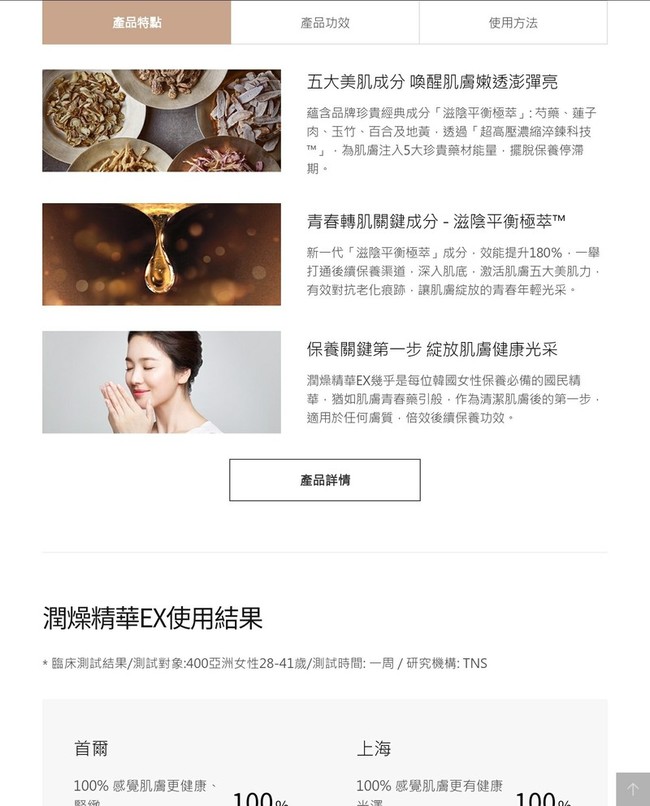This screenshot has height=806, width=650.
Task: Select the 產品特點 tab
Action: (x=137, y=22)
